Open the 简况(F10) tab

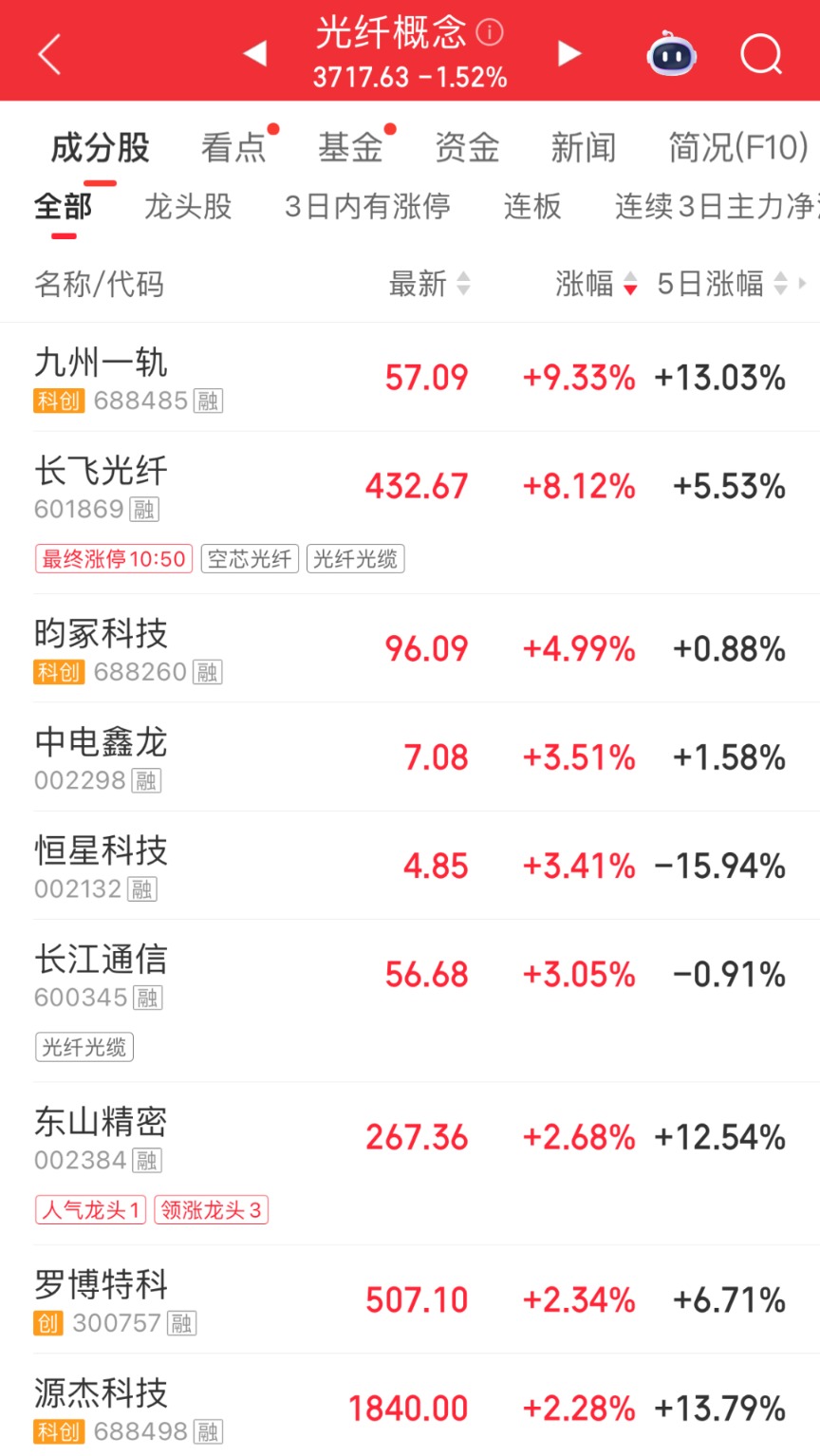pos(738,148)
